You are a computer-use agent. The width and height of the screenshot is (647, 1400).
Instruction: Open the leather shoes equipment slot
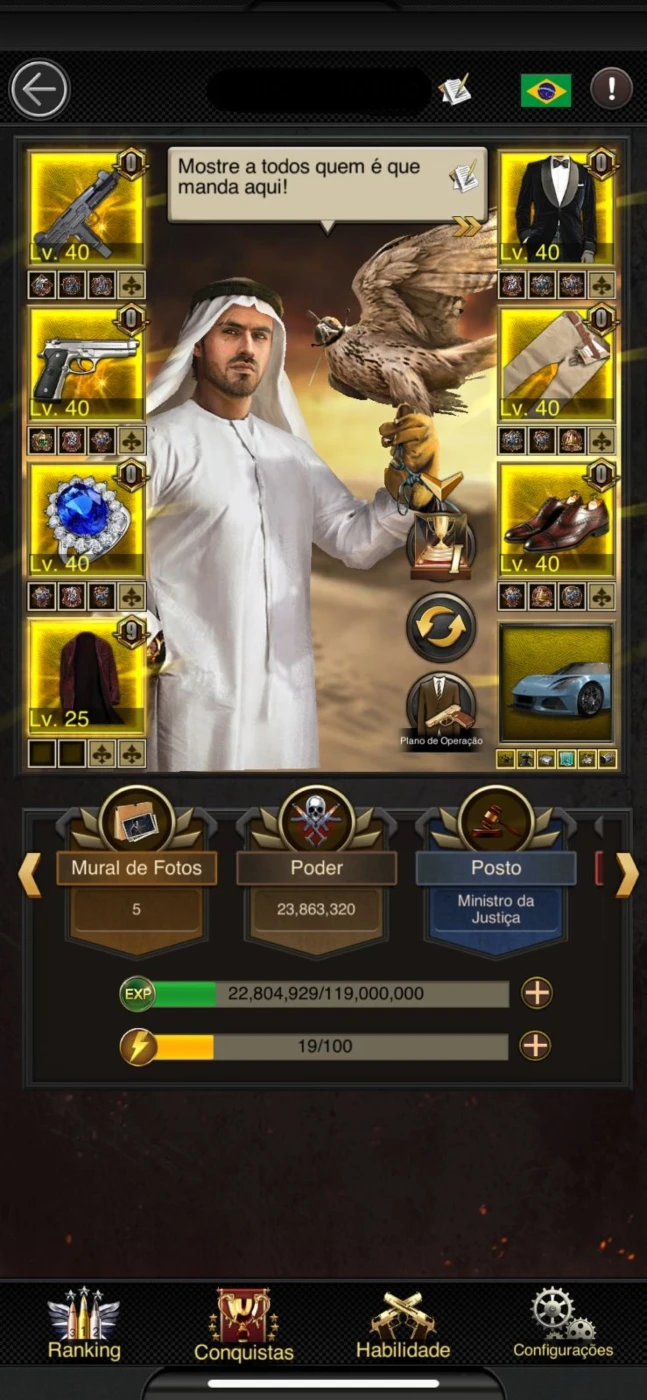[557, 520]
